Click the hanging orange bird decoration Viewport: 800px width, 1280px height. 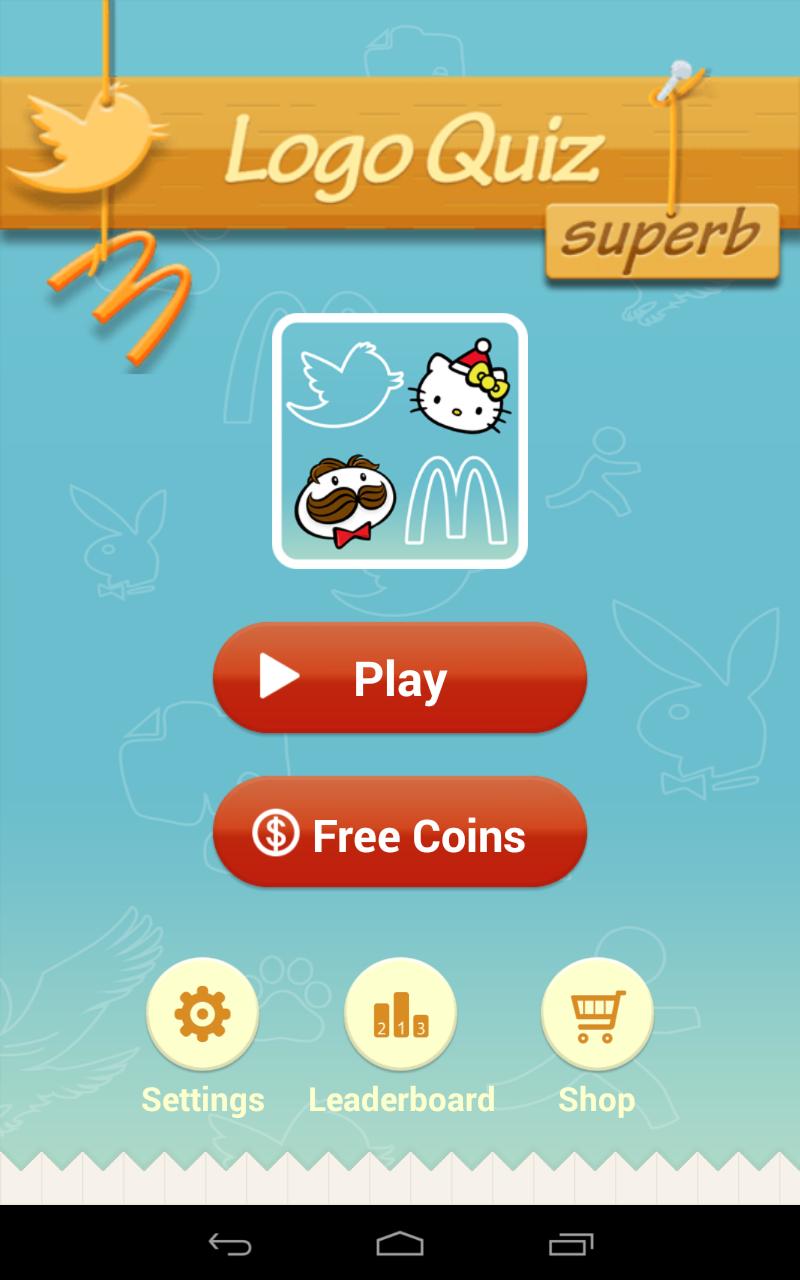click(90, 145)
